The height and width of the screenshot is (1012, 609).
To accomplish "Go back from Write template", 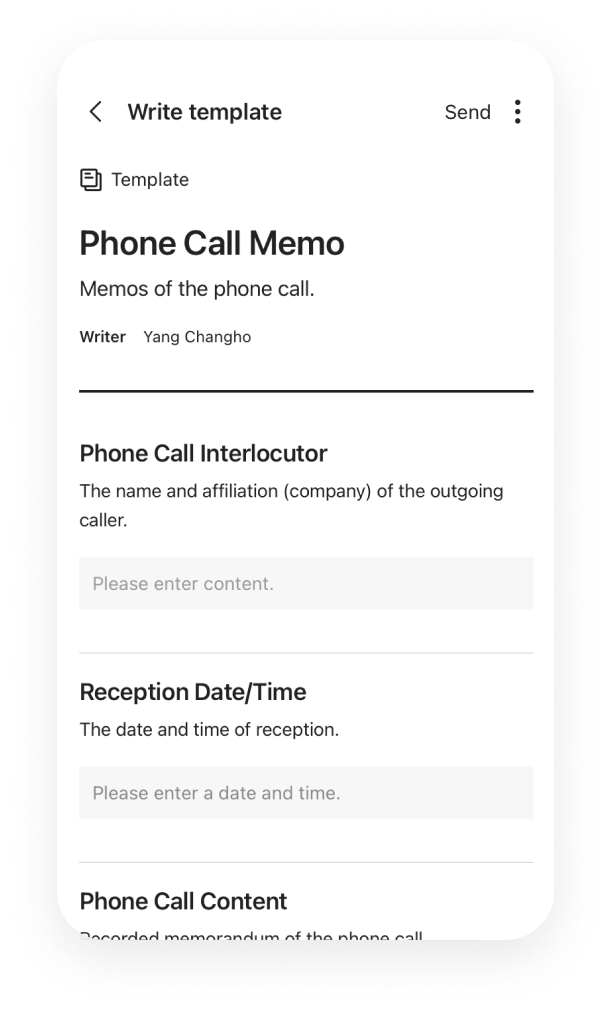I will (x=96, y=112).
